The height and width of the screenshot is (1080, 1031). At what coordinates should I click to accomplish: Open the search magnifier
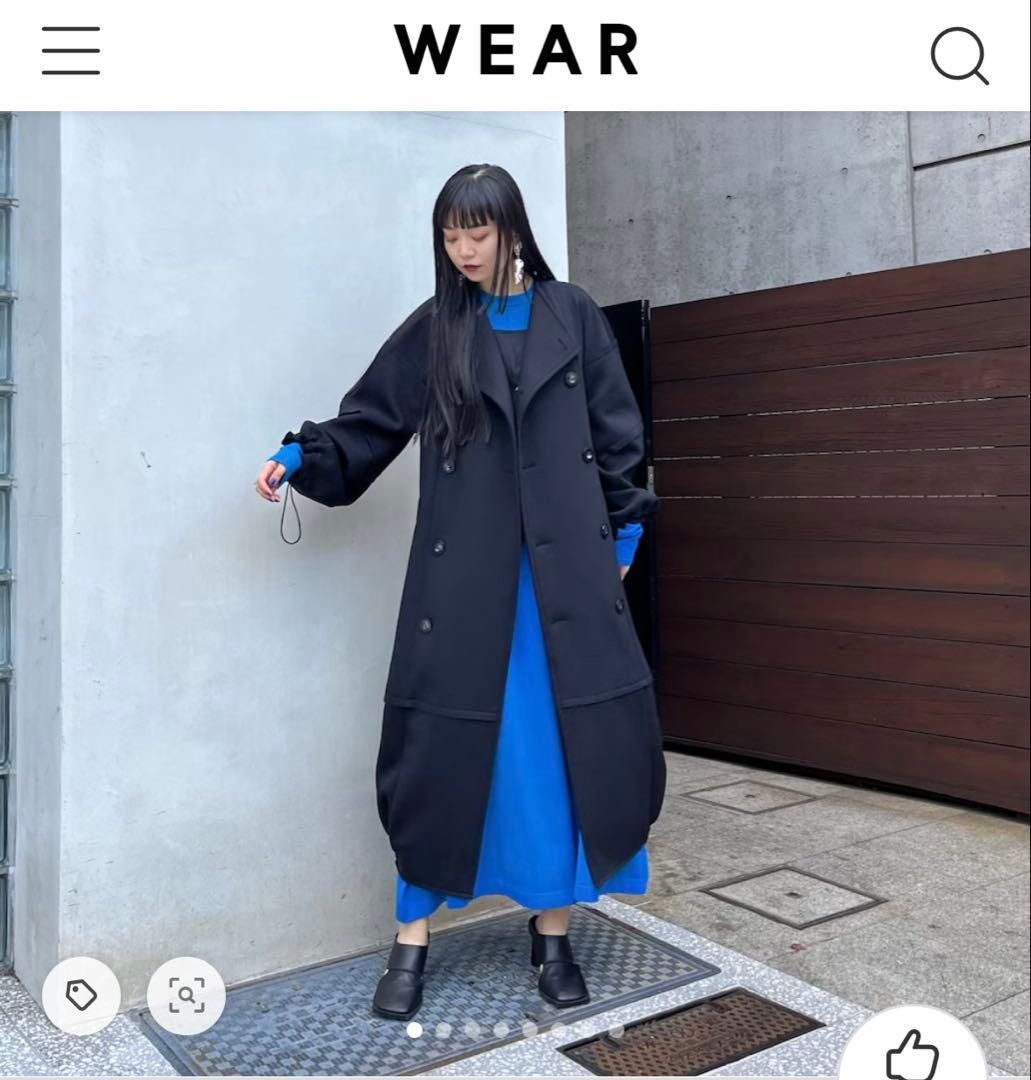(959, 56)
